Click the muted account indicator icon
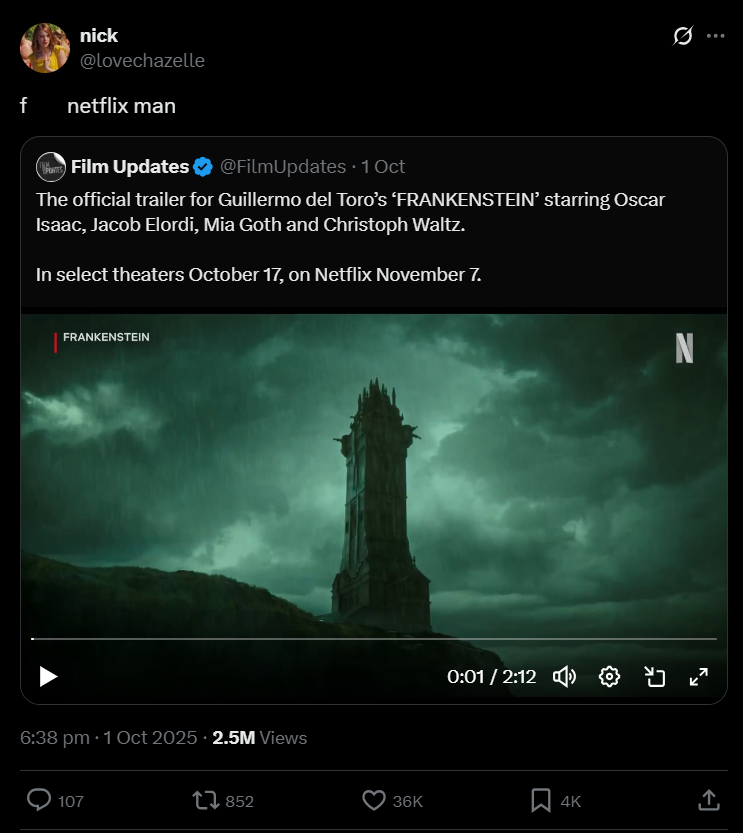 point(682,36)
